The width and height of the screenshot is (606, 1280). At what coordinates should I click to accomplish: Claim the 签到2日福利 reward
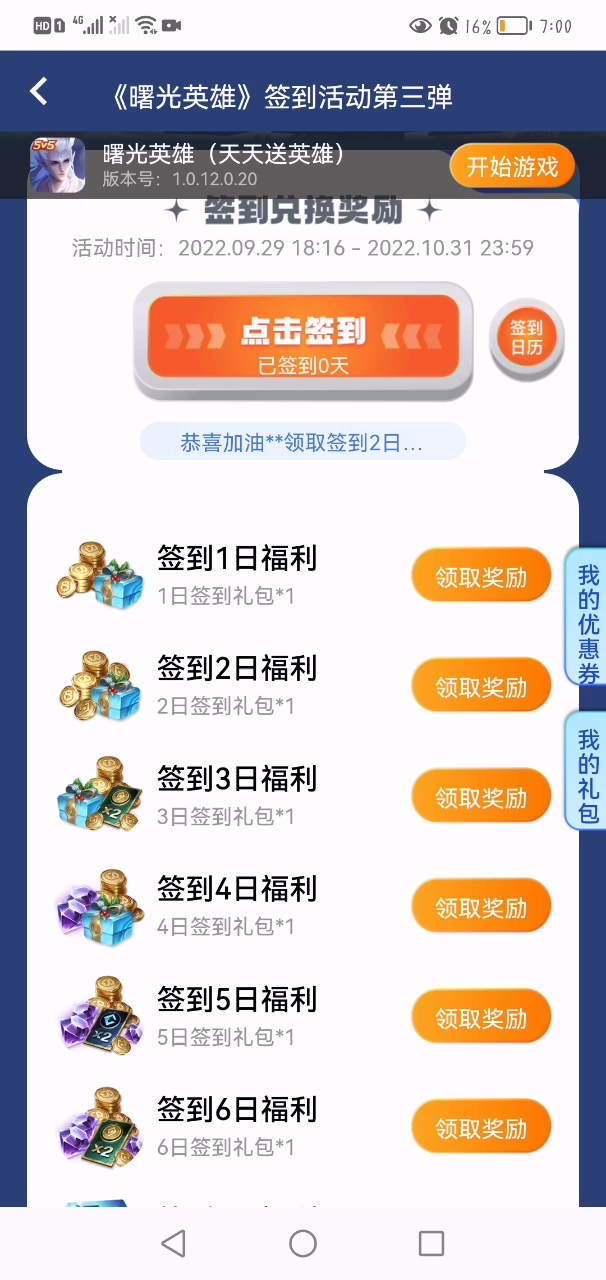click(x=481, y=686)
